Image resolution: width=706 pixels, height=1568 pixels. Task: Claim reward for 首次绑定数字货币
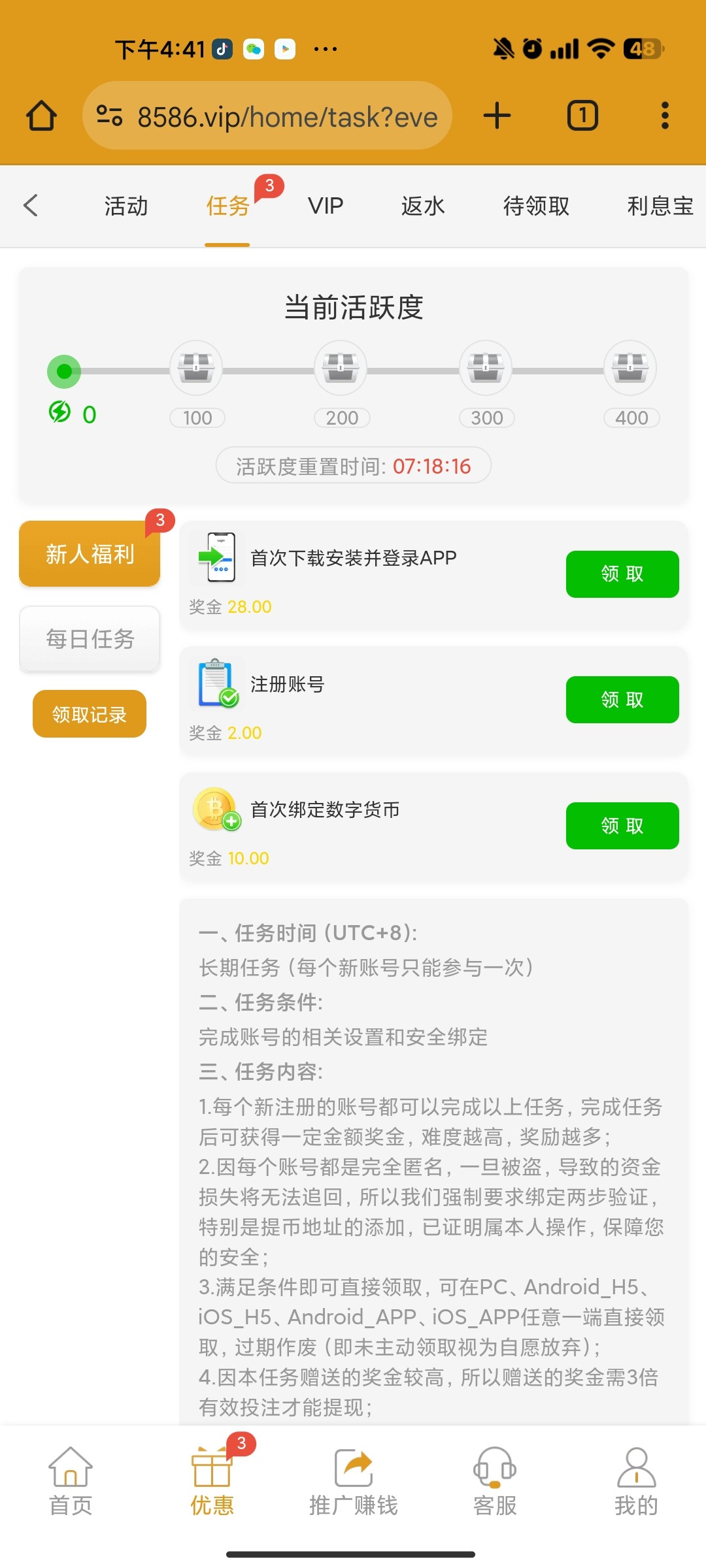point(622,826)
